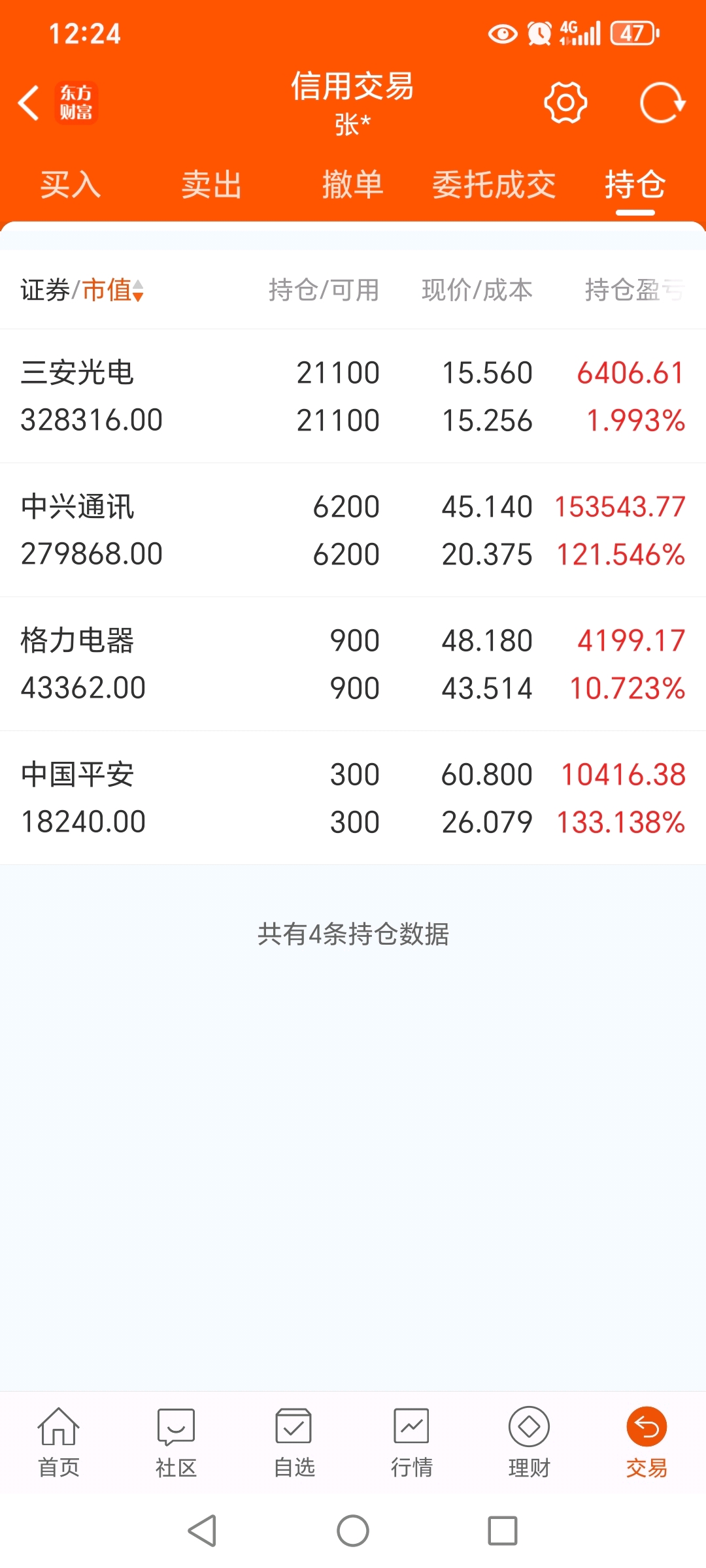The height and width of the screenshot is (1568, 706).
Task: Go back using the top-left arrow
Action: (x=29, y=103)
